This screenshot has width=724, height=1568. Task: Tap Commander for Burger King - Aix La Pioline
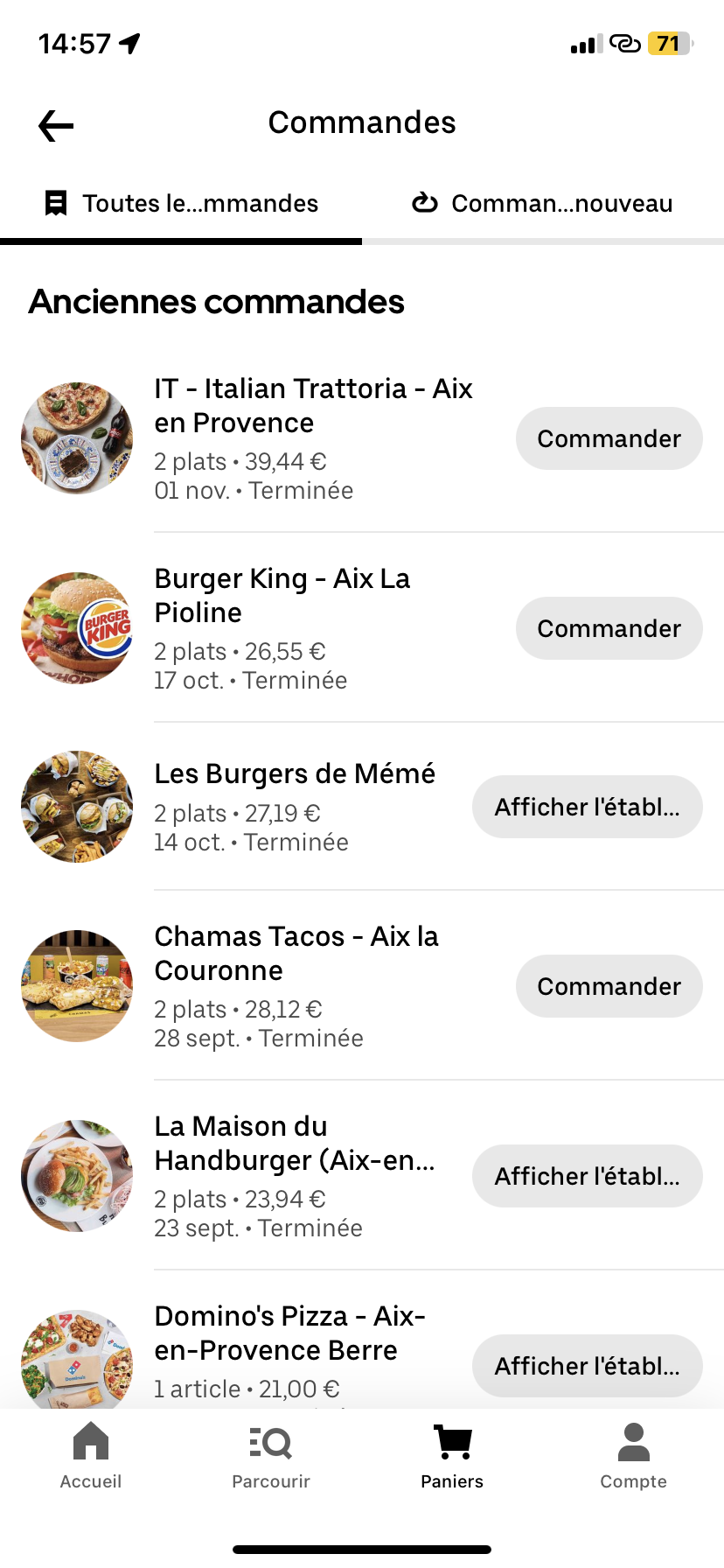pyautogui.click(x=609, y=628)
